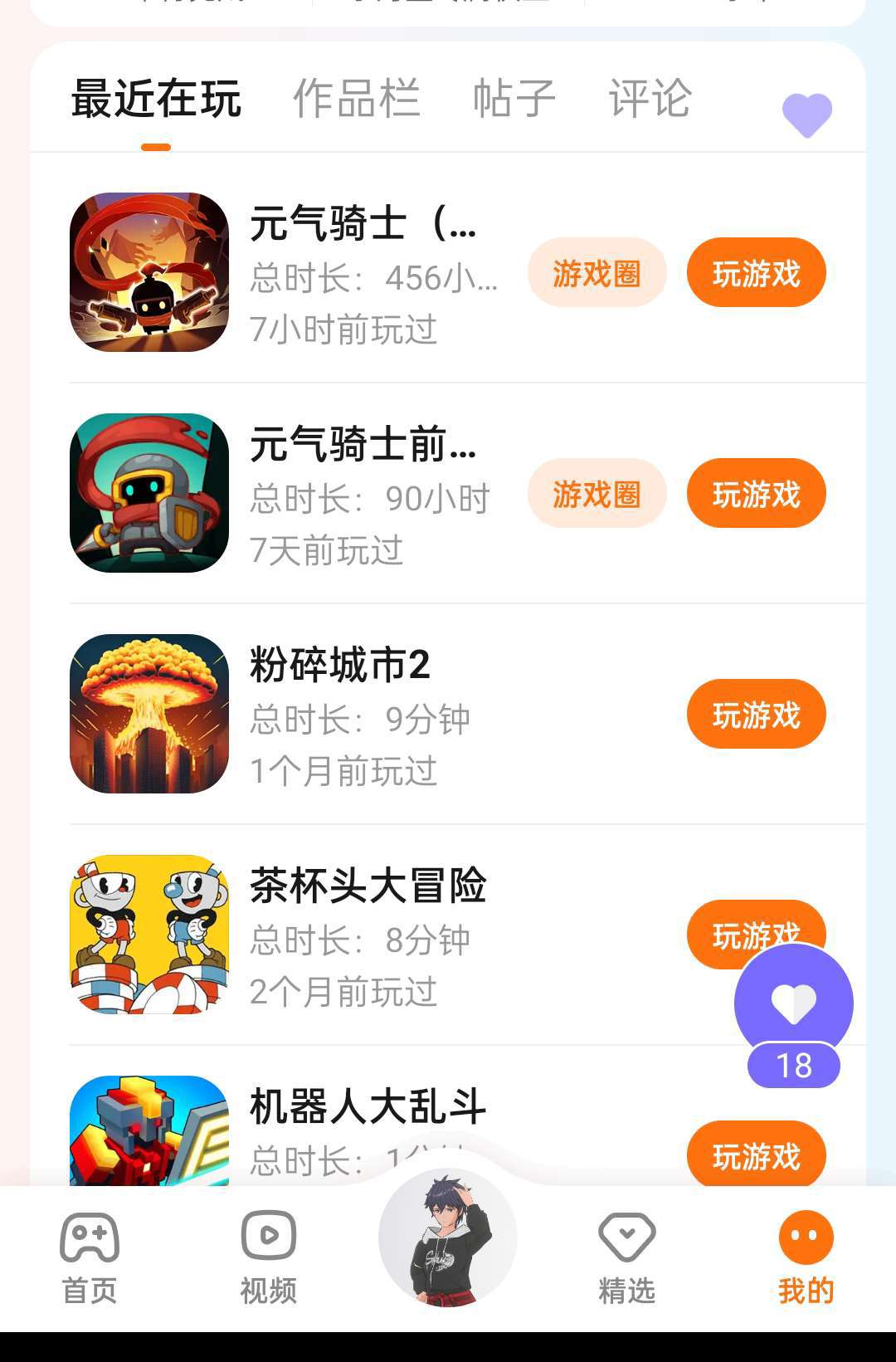The width and height of the screenshot is (896, 1362).
Task: Open the 帖子 tab
Action: coord(514,100)
